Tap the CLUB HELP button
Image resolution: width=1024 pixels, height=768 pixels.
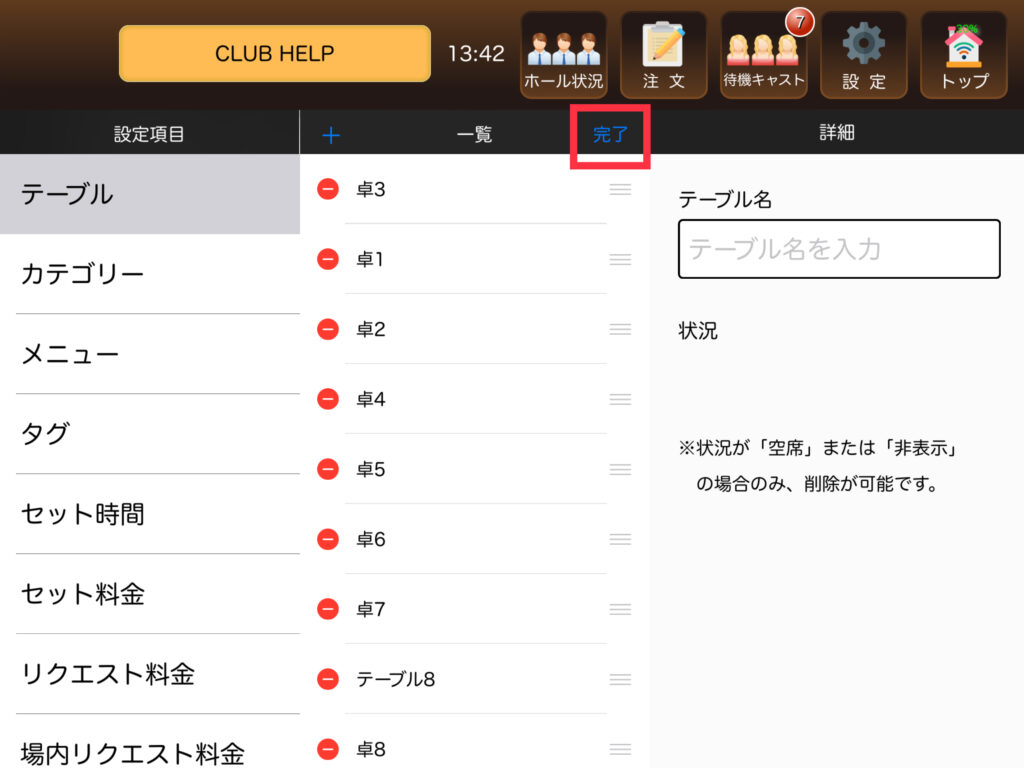(274, 53)
